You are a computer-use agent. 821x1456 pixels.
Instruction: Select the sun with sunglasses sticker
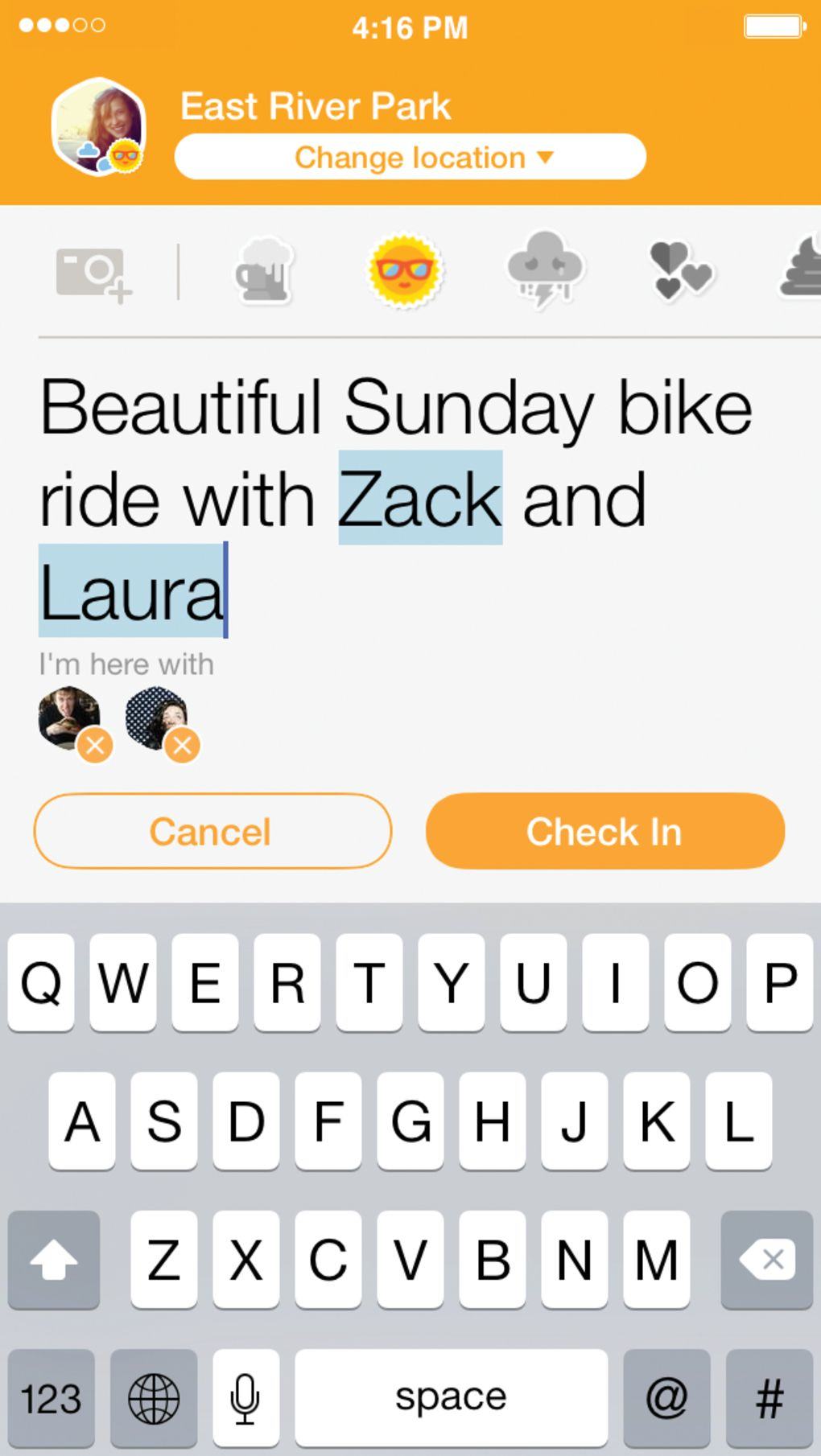point(404,270)
